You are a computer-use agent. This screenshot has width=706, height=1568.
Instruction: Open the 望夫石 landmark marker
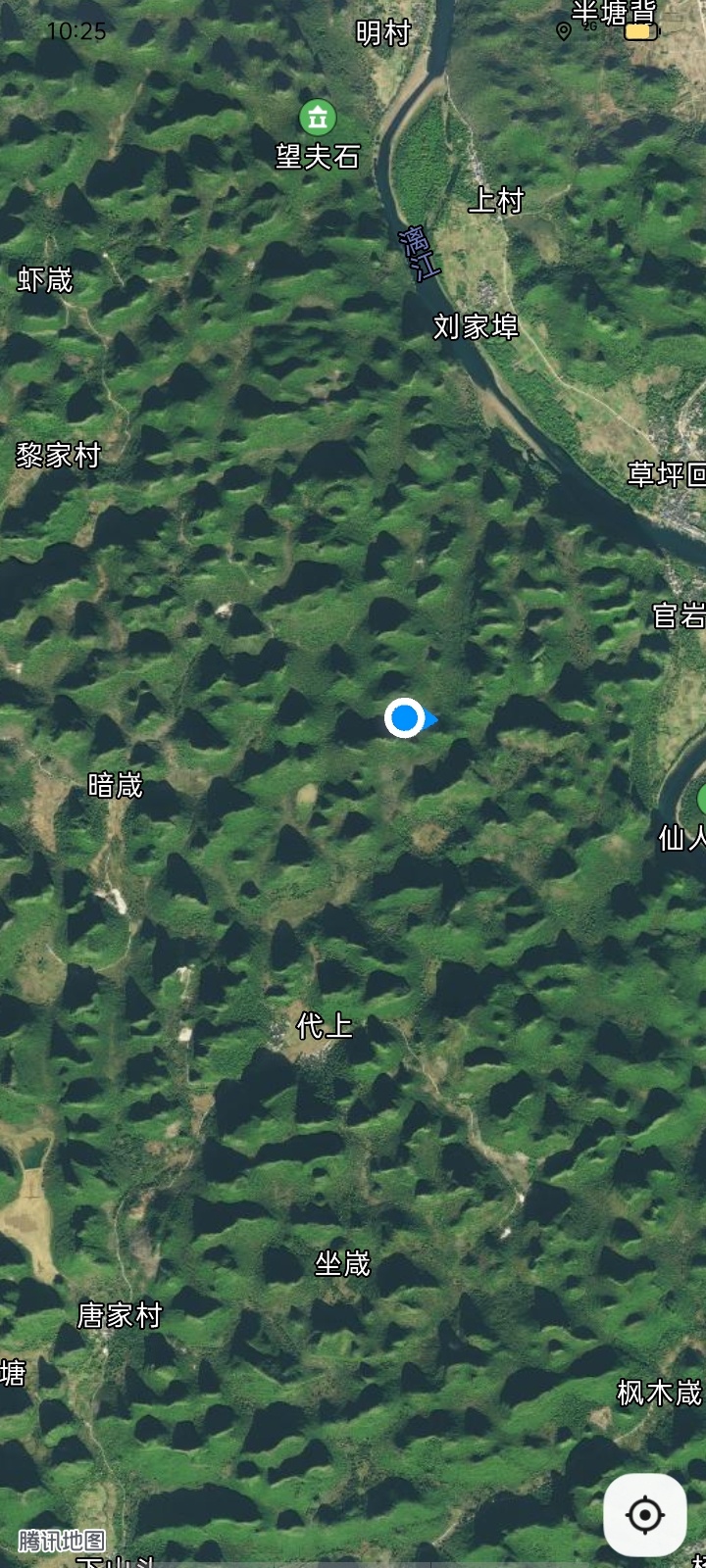click(x=317, y=119)
